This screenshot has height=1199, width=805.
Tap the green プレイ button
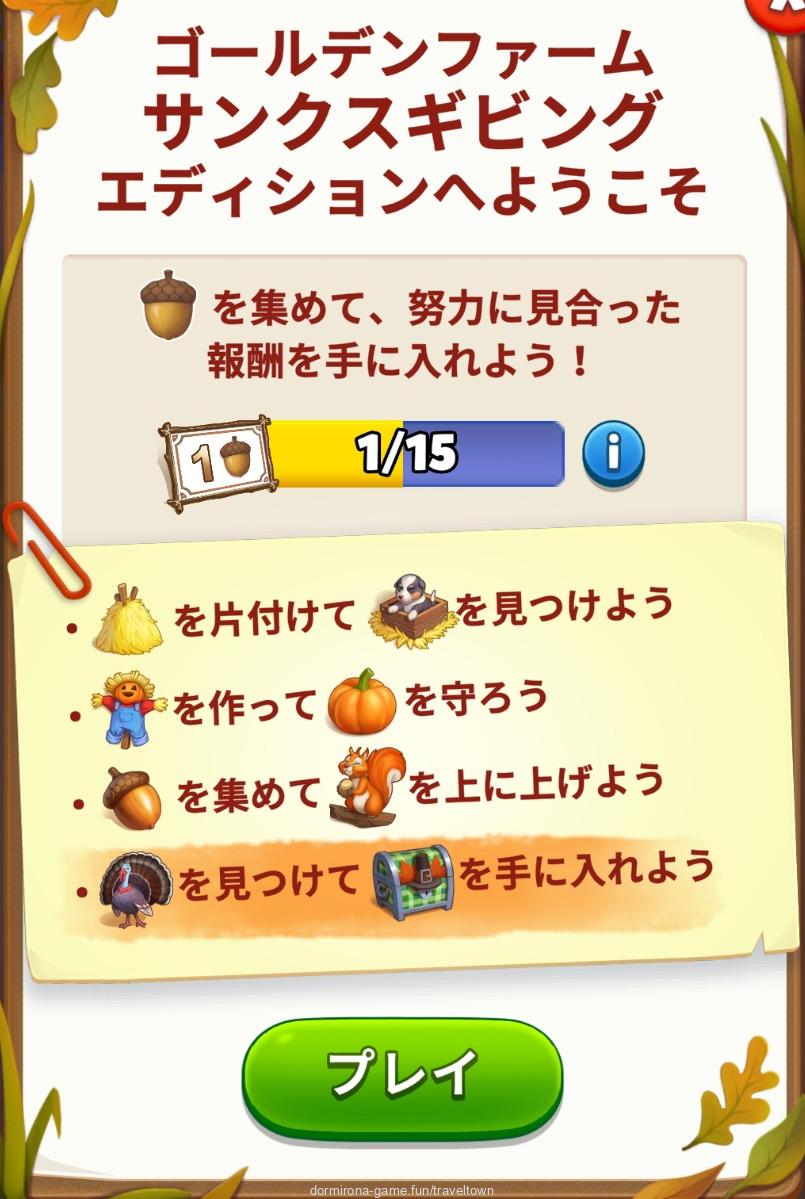402,1075
